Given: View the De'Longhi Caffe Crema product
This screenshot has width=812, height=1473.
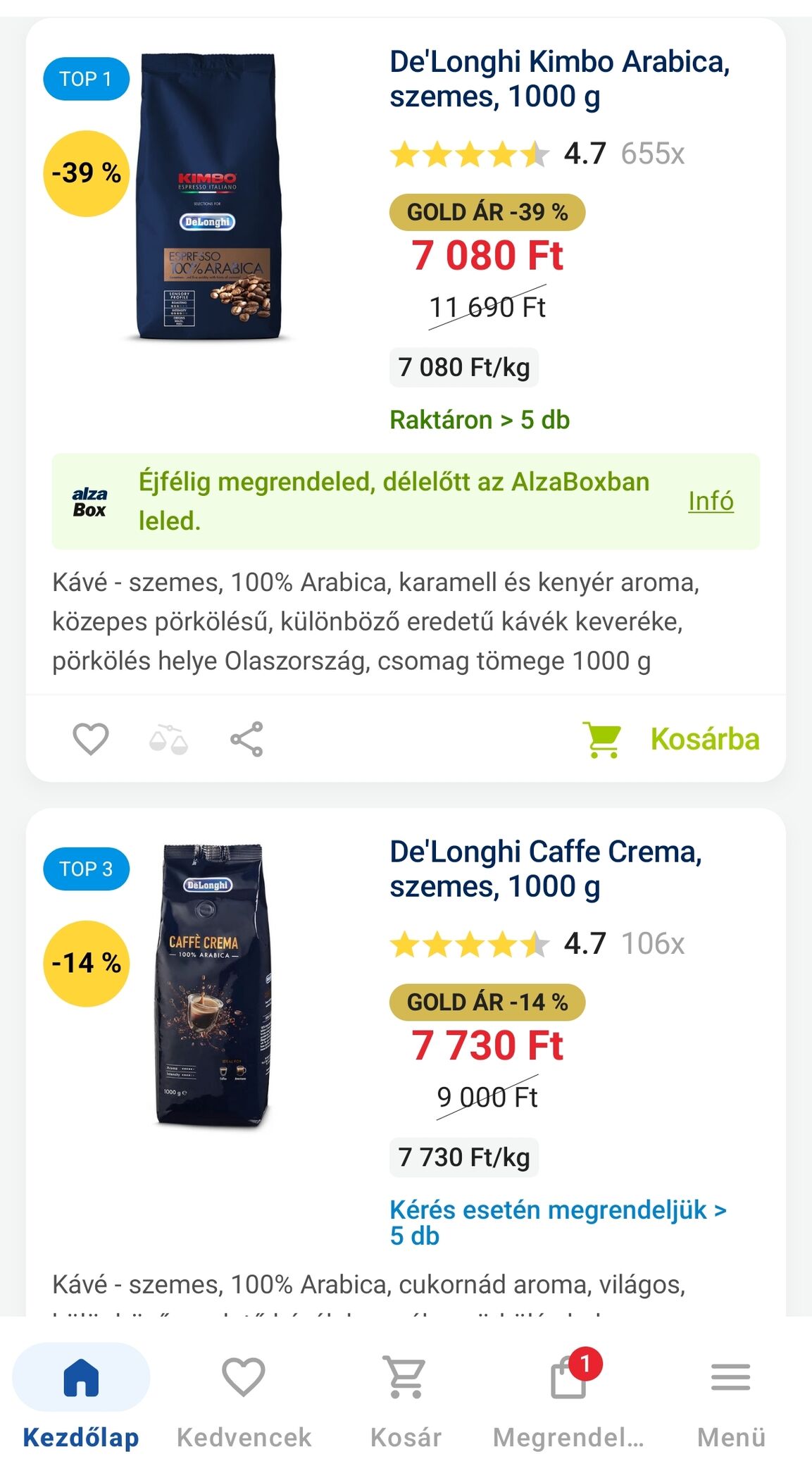Looking at the screenshot, I should pyautogui.click(x=546, y=869).
